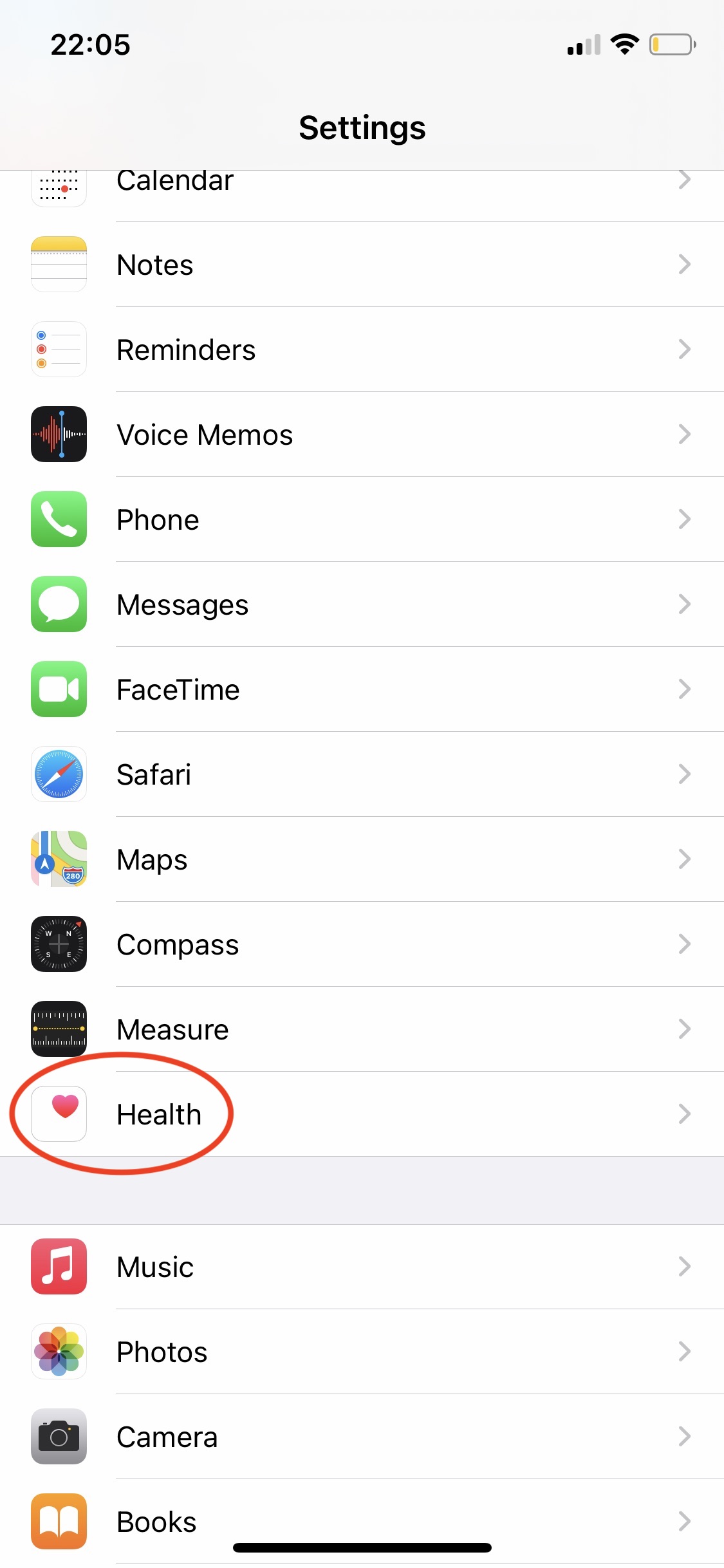Open Music settings
Viewport: 724px width, 1568px height.
[362, 1267]
